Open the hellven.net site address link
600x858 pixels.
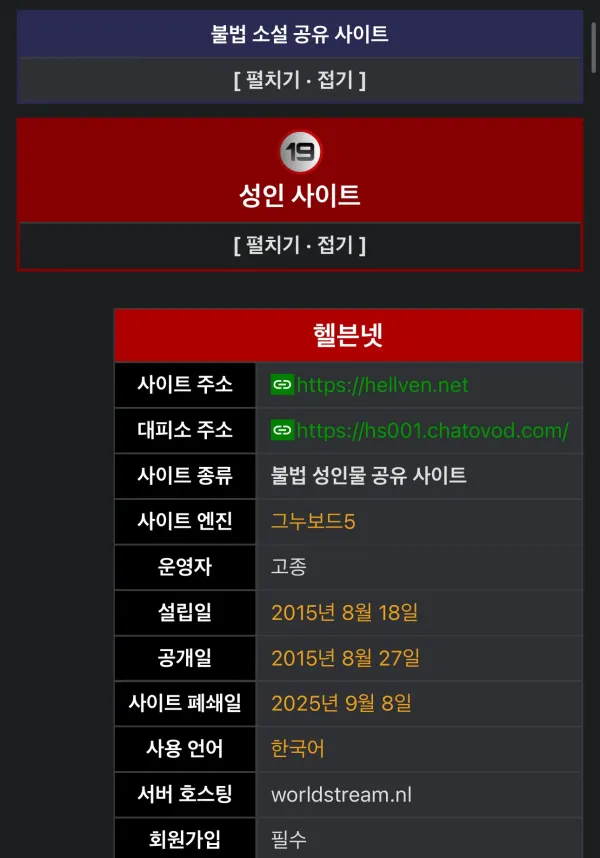coord(382,385)
